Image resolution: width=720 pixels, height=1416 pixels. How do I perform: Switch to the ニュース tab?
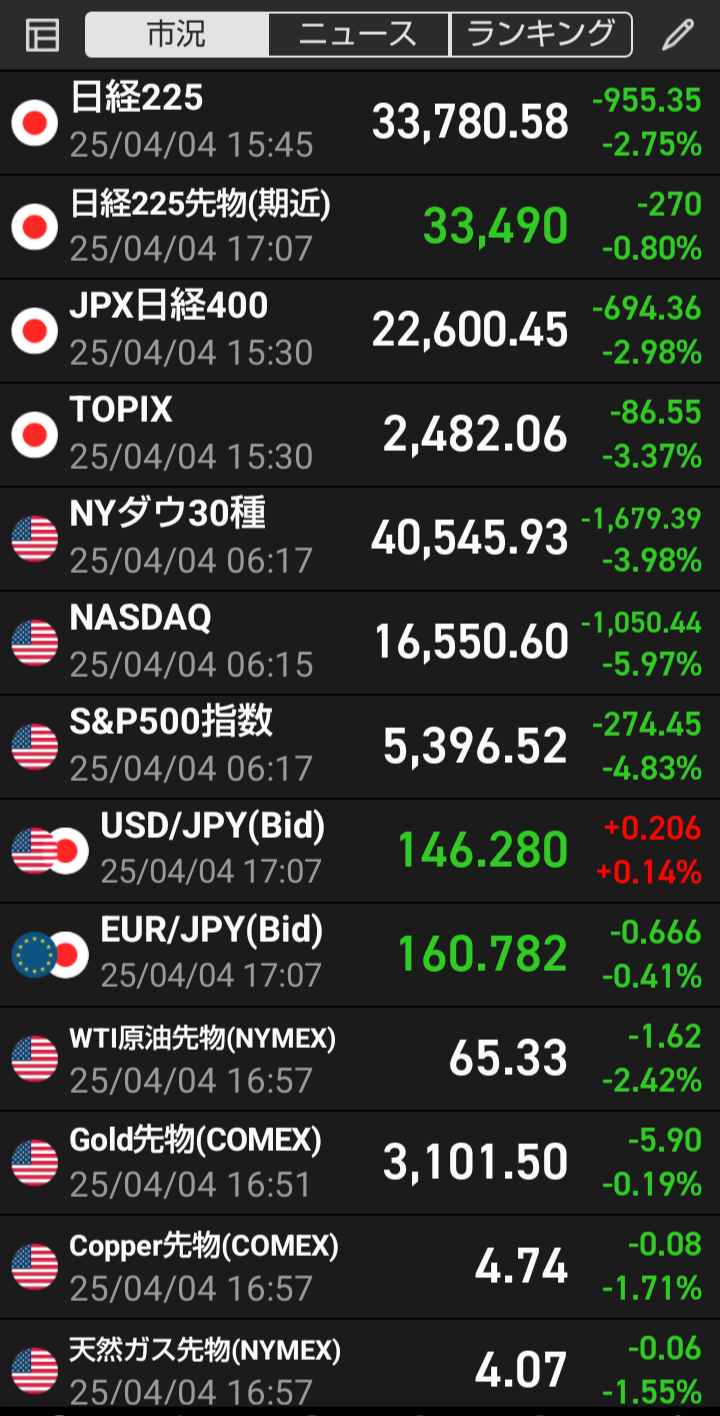point(359,35)
